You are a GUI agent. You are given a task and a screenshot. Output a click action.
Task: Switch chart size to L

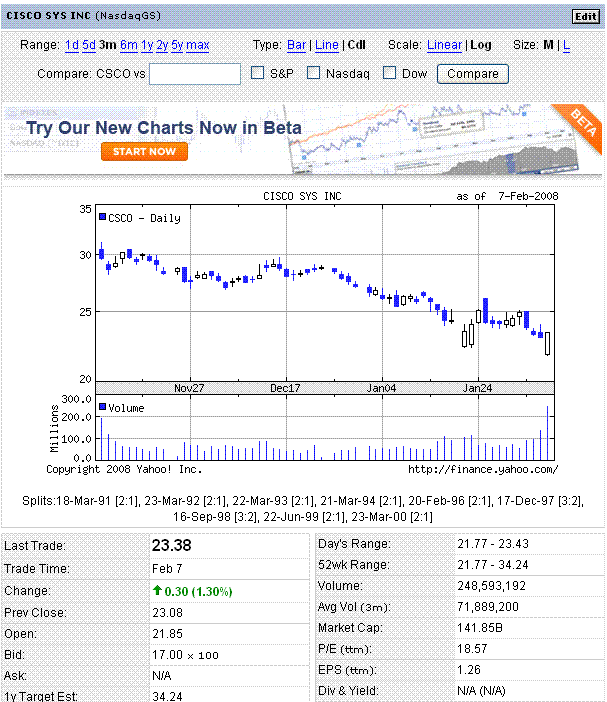coord(567,45)
